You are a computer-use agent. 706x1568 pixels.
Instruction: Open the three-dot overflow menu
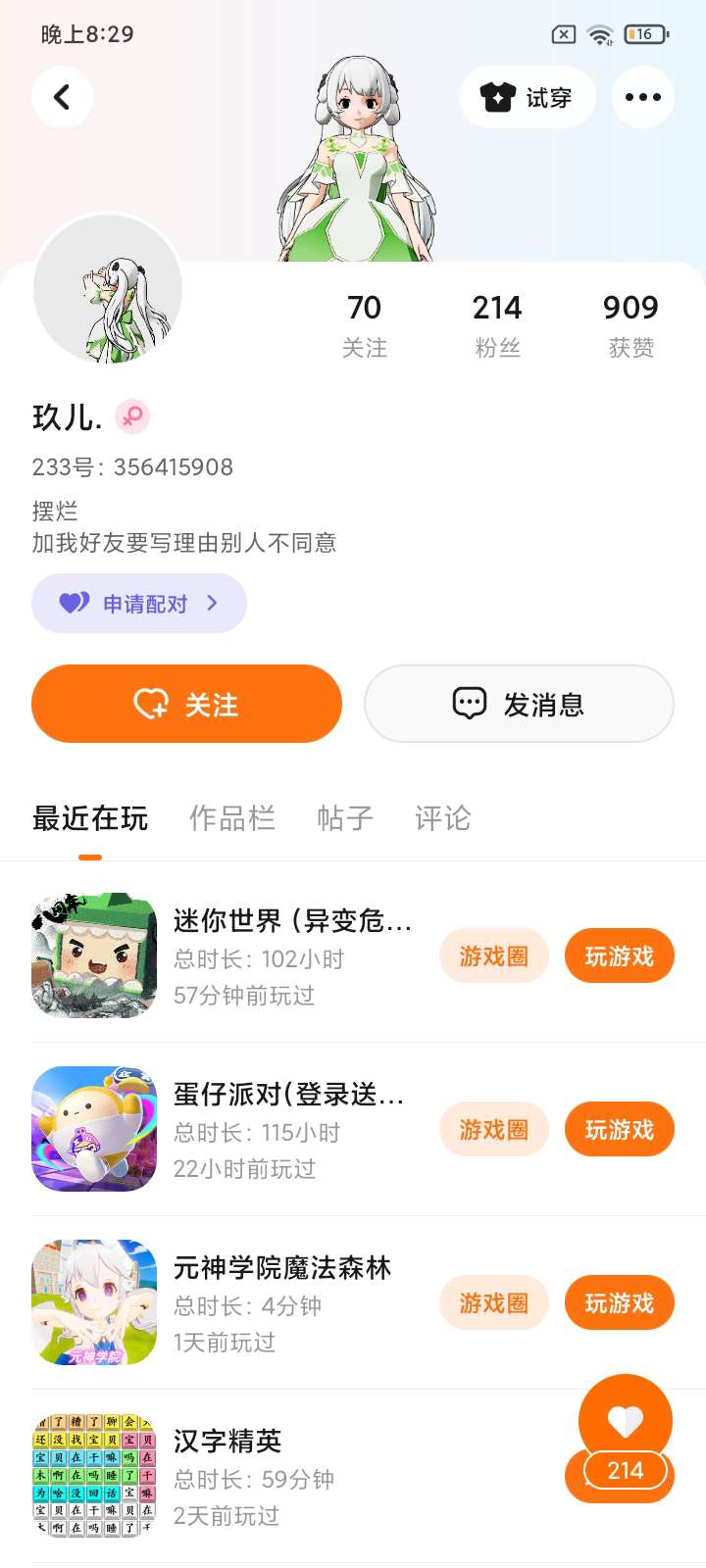pos(642,97)
